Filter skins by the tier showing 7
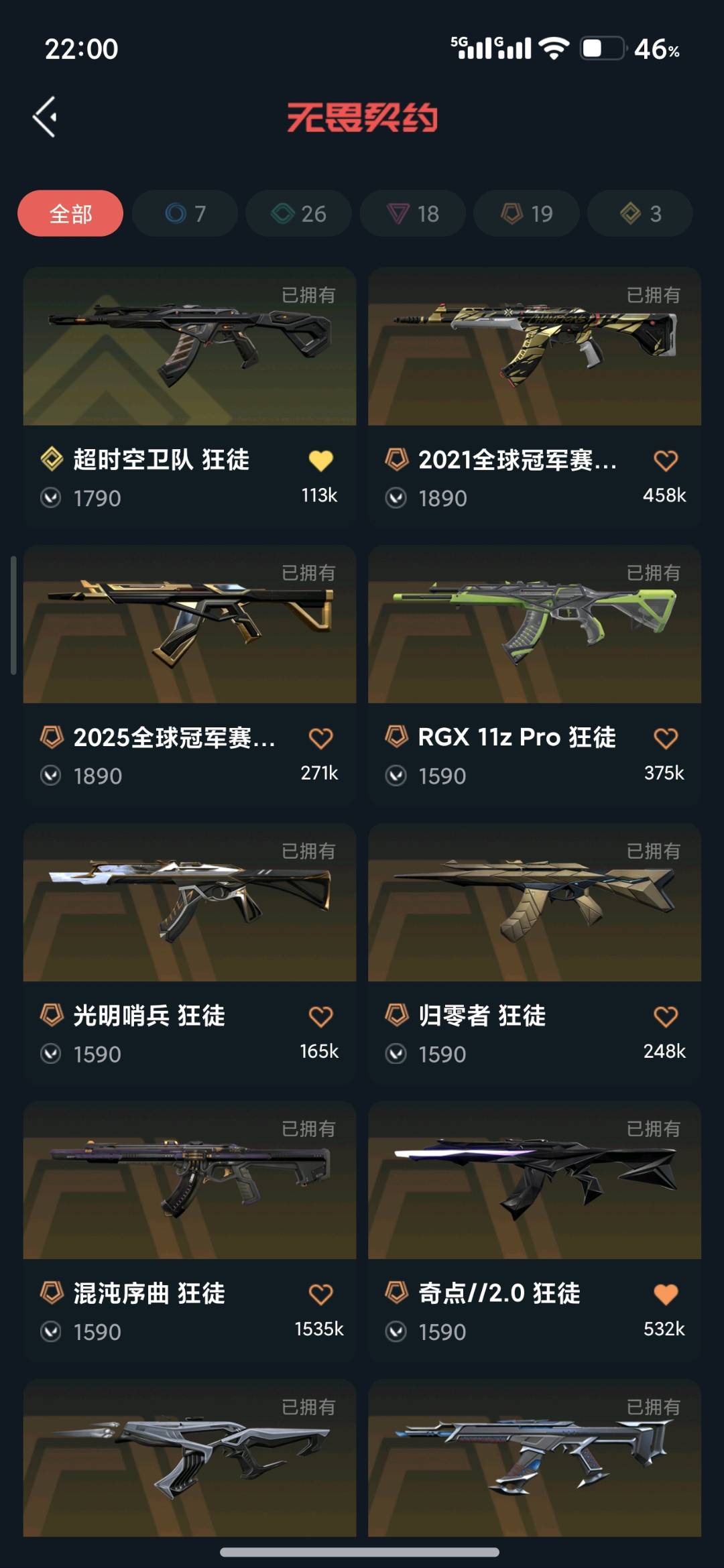724x1568 pixels. coord(185,214)
